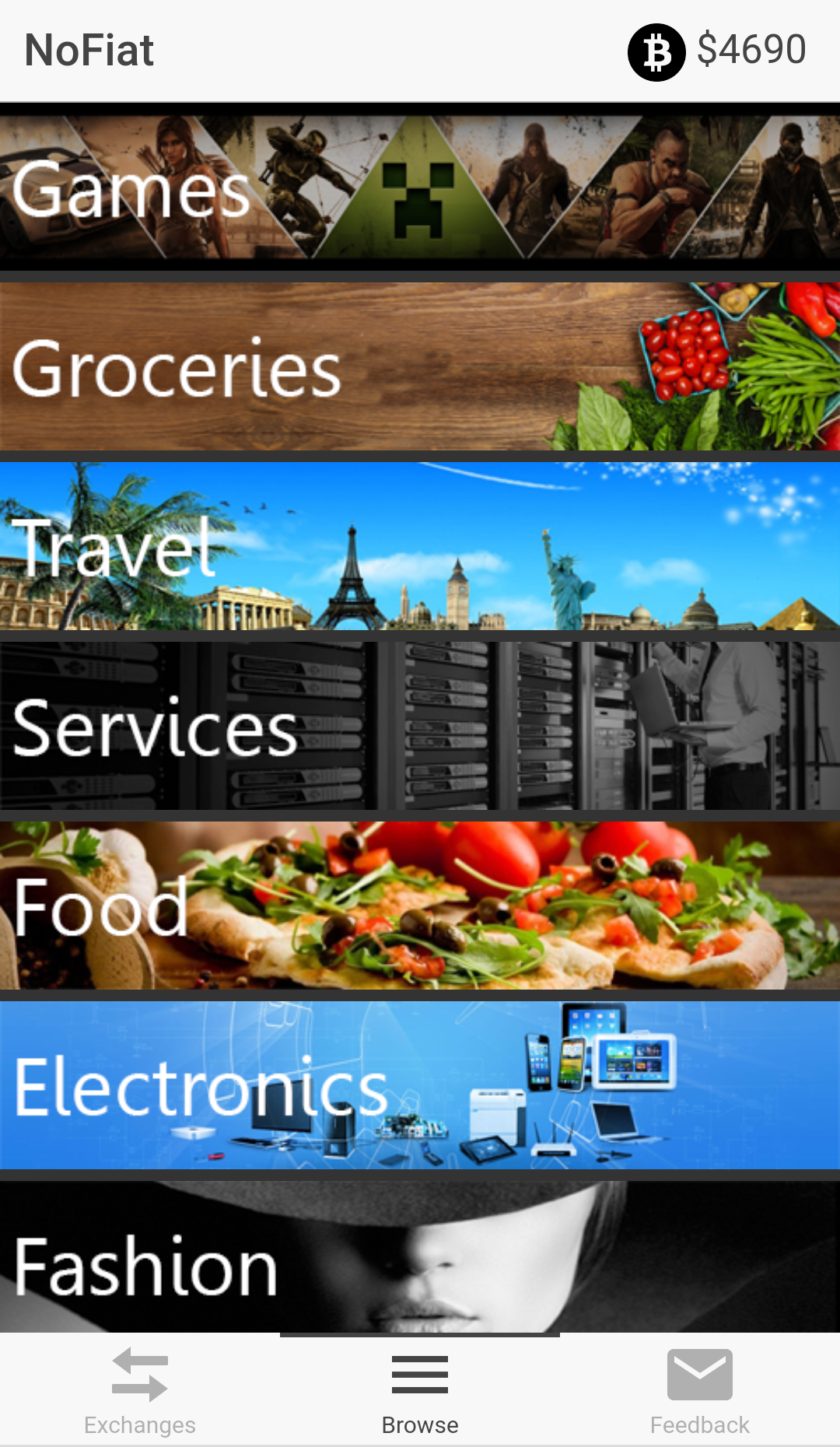Image resolution: width=840 pixels, height=1447 pixels.
Task: Tap the Bitcoin price indicator
Action: tap(716, 51)
